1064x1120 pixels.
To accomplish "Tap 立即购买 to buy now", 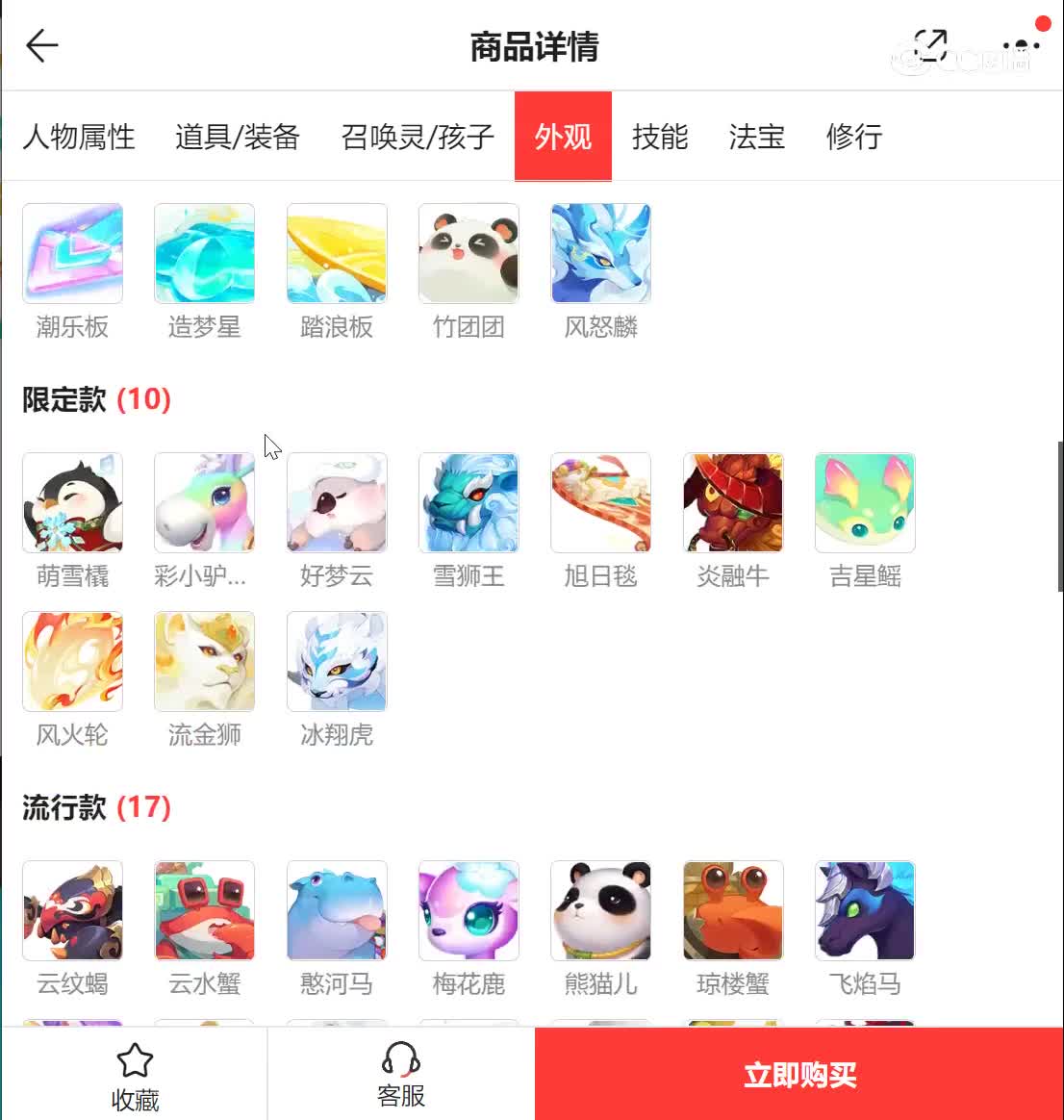I will (799, 1074).
